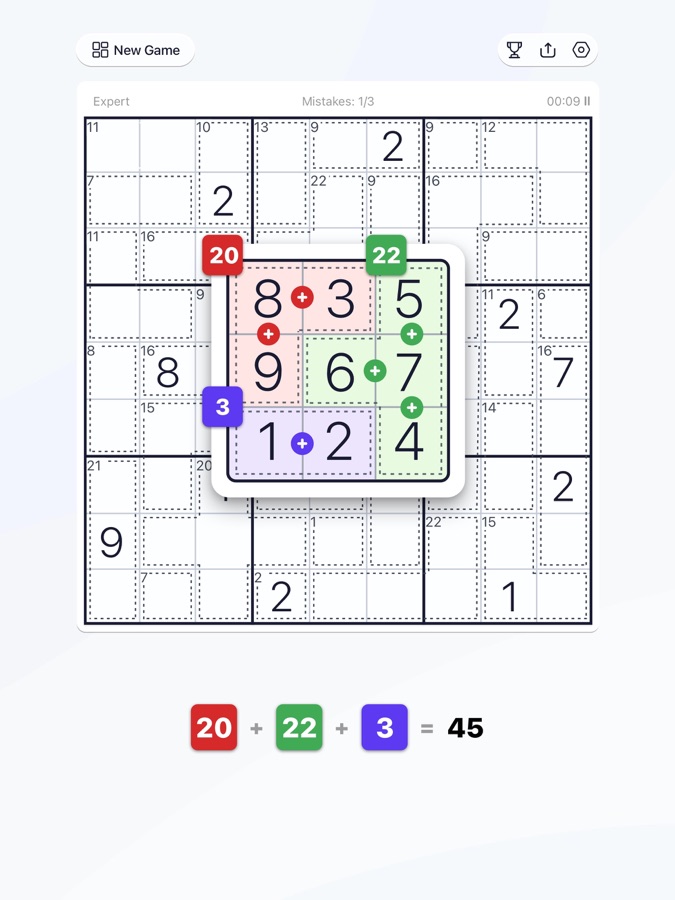Start a New Game
The width and height of the screenshot is (675, 900).
[136, 50]
